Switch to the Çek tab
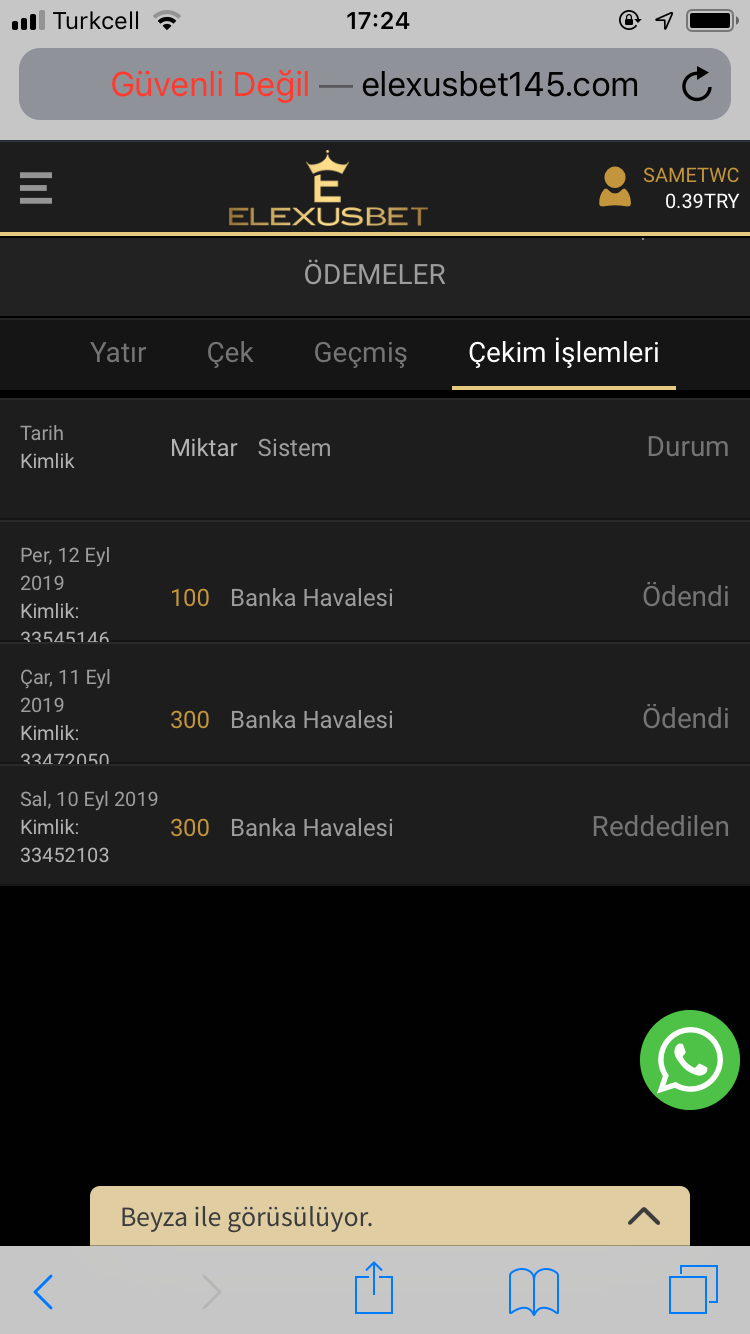750x1334 pixels. (230, 353)
